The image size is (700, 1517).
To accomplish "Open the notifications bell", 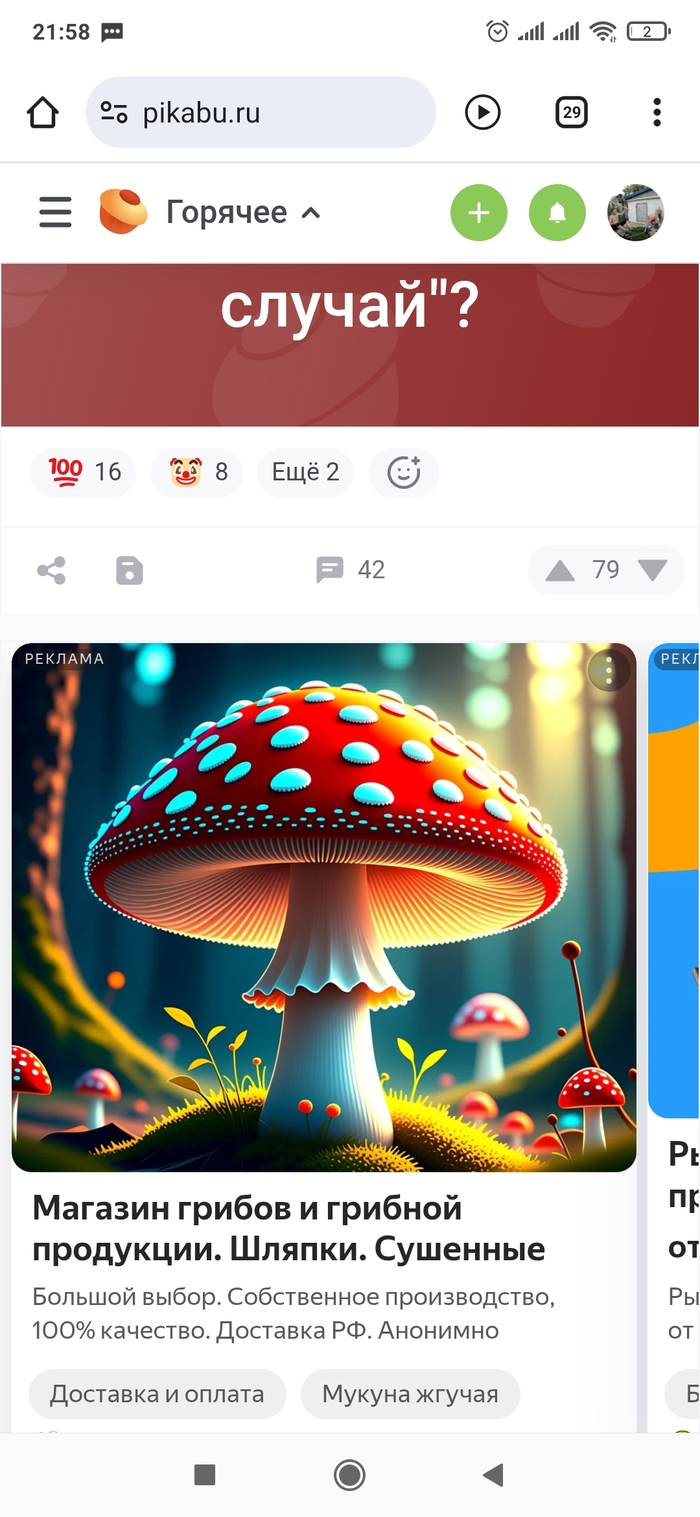I will point(557,212).
